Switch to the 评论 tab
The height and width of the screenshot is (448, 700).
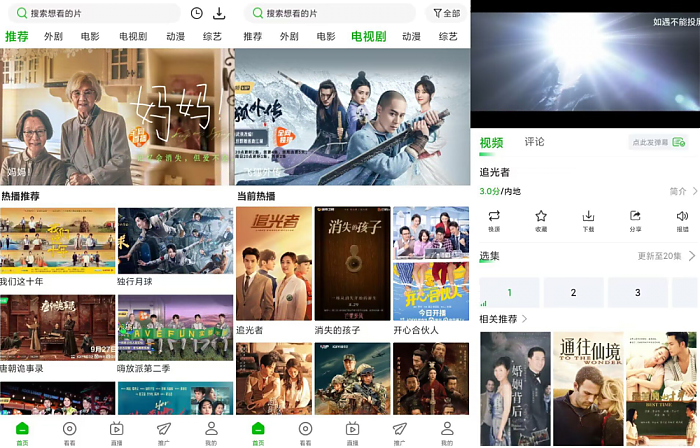point(534,142)
